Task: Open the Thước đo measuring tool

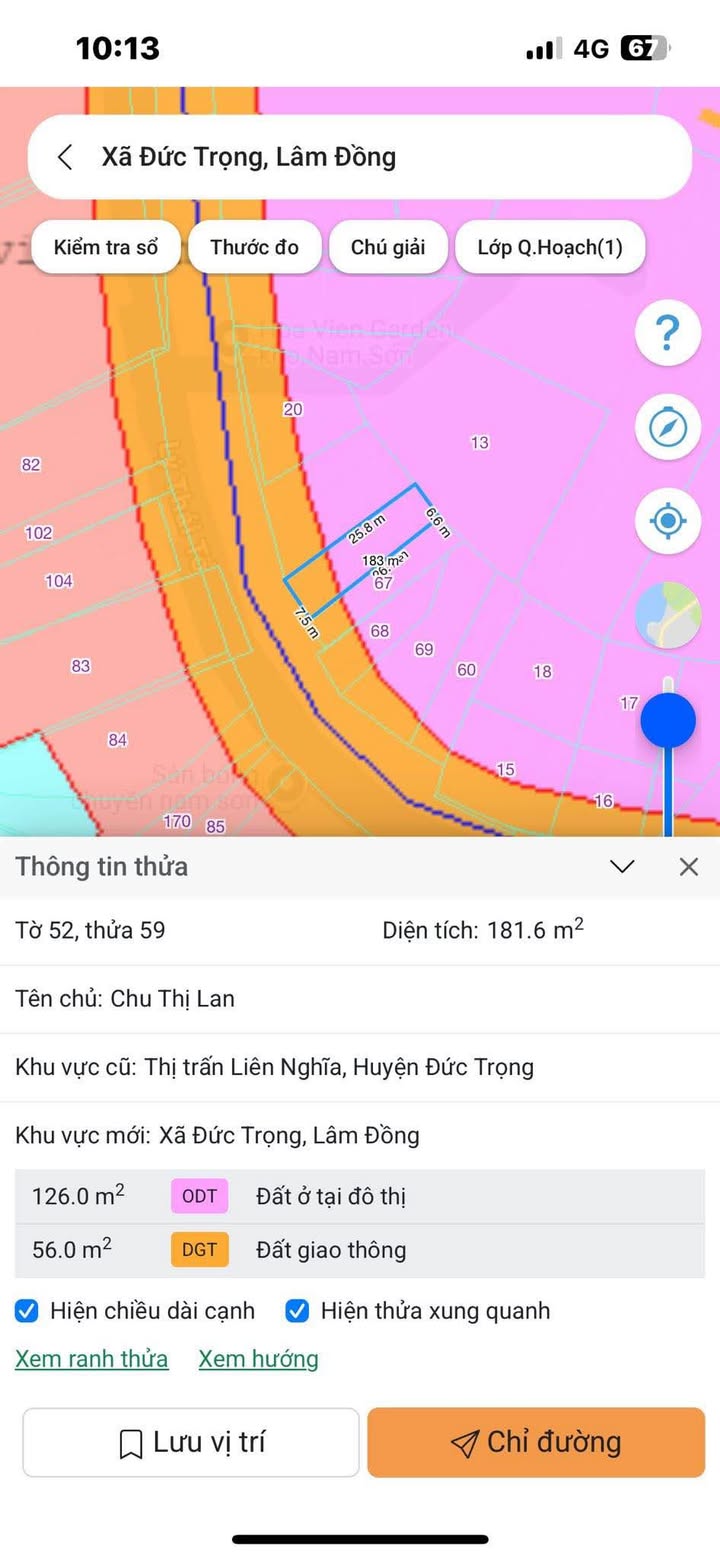Action: point(255,247)
